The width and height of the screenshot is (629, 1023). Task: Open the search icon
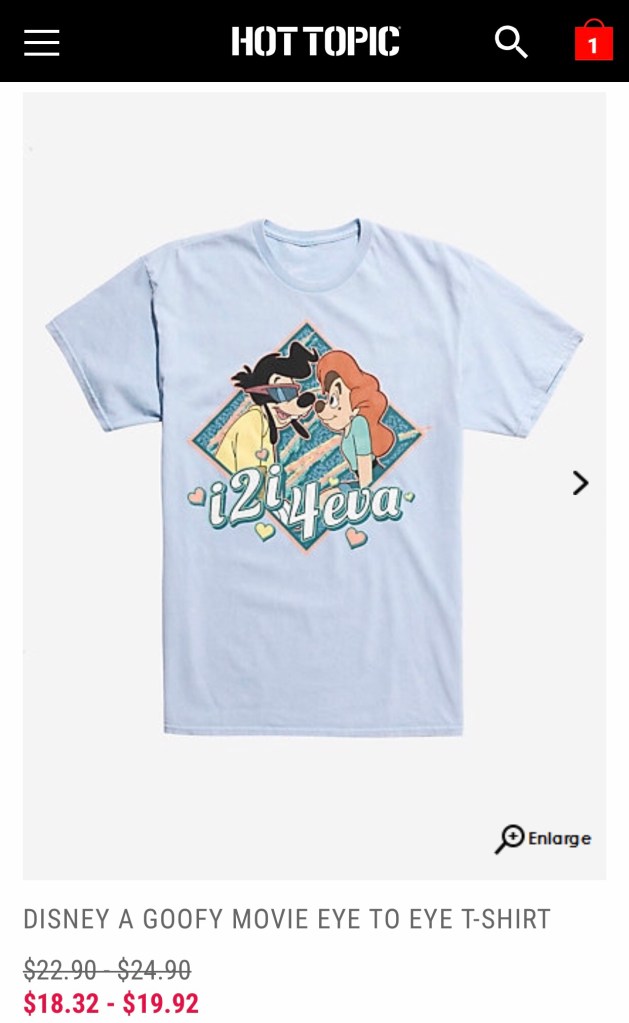click(x=511, y=42)
